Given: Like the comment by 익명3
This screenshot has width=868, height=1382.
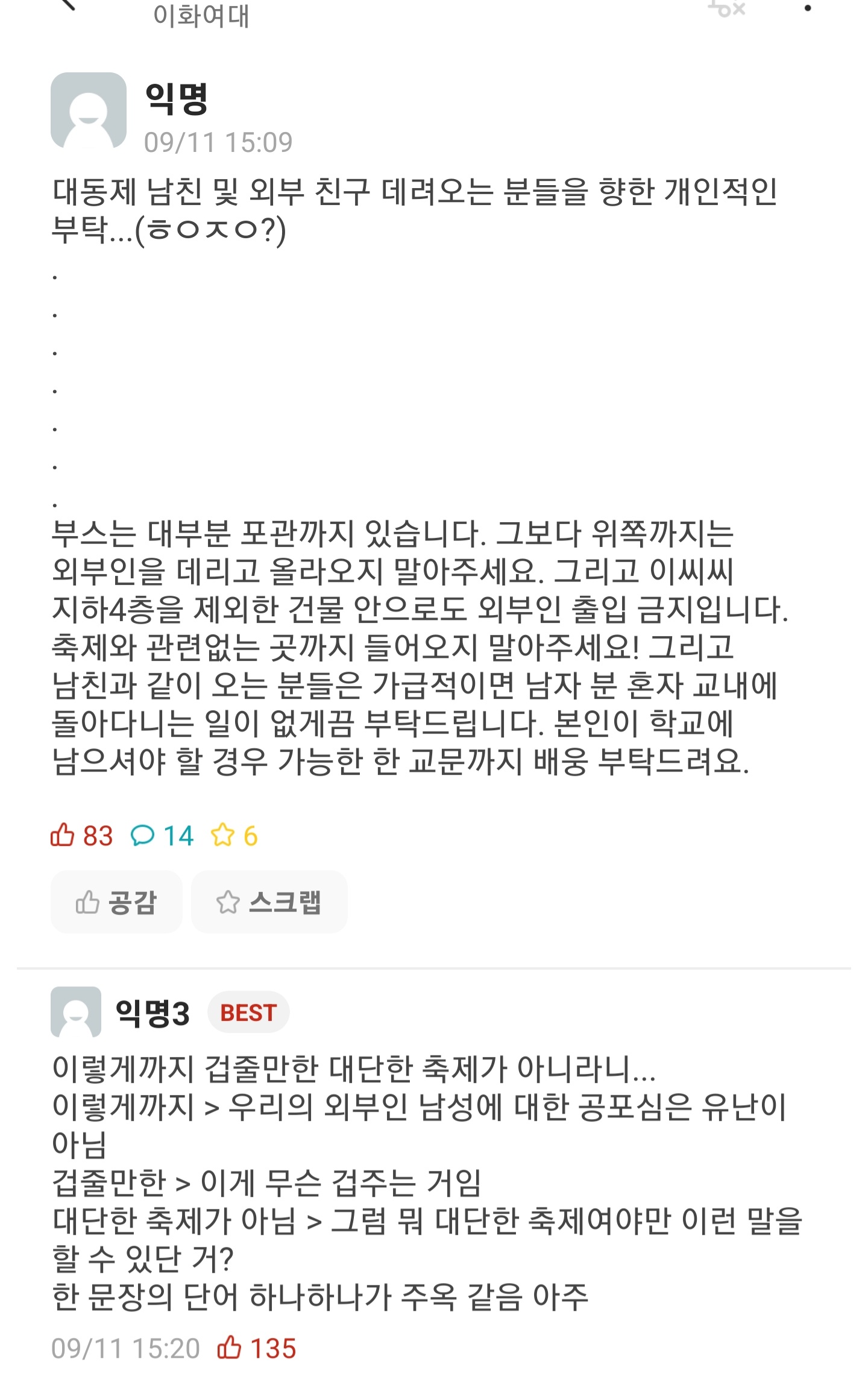Looking at the screenshot, I should [x=230, y=1348].
